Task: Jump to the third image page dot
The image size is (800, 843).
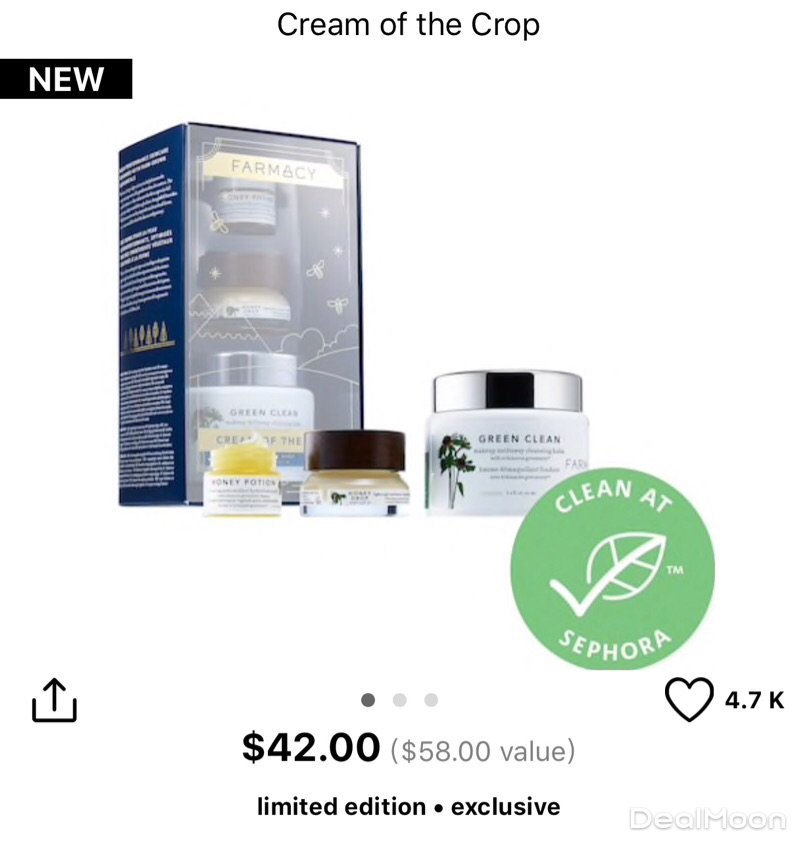Action: [x=431, y=700]
